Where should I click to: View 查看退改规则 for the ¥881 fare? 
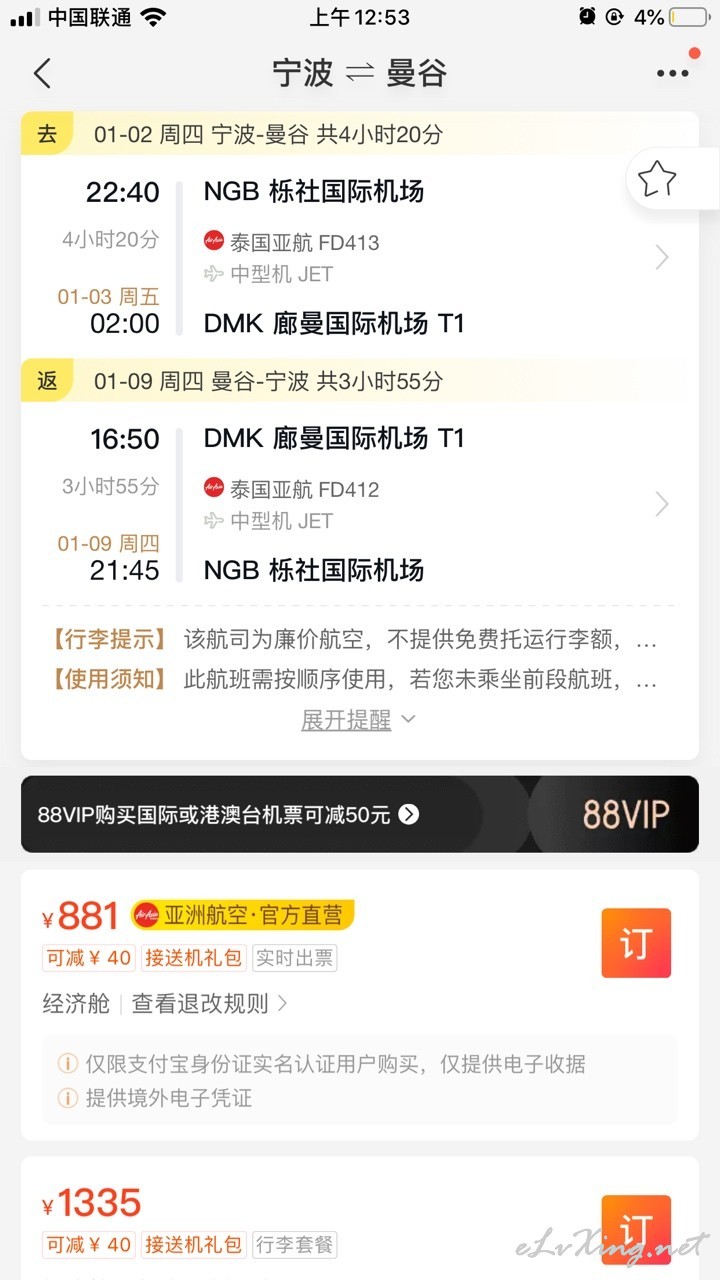[210, 1003]
